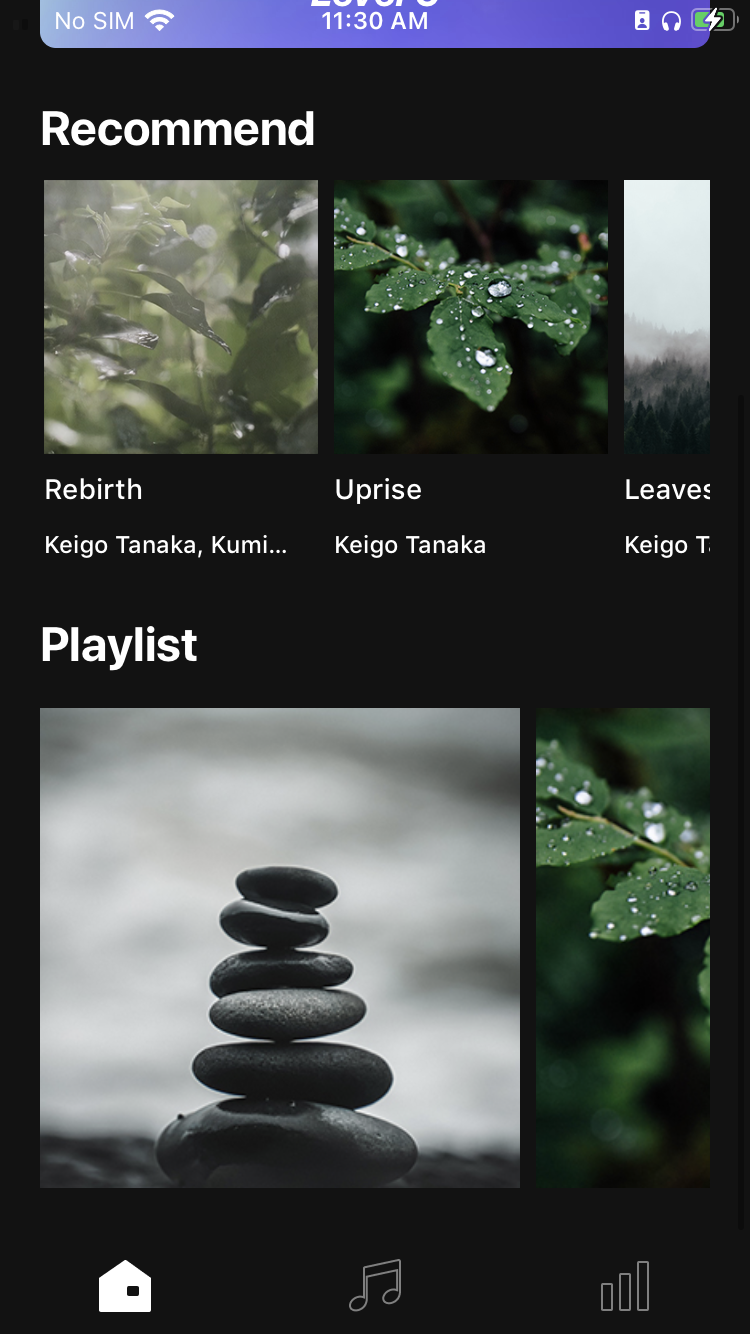Switch to the bar chart stats tab

[x=625, y=1286]
